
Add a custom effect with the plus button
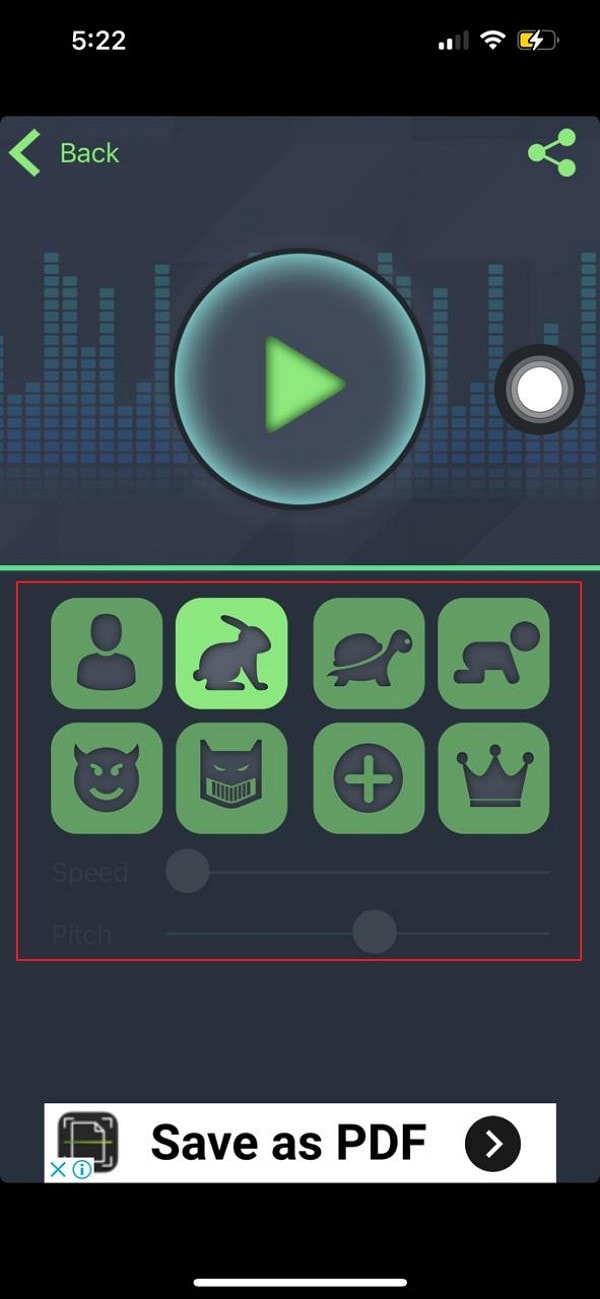coord(369,778)
